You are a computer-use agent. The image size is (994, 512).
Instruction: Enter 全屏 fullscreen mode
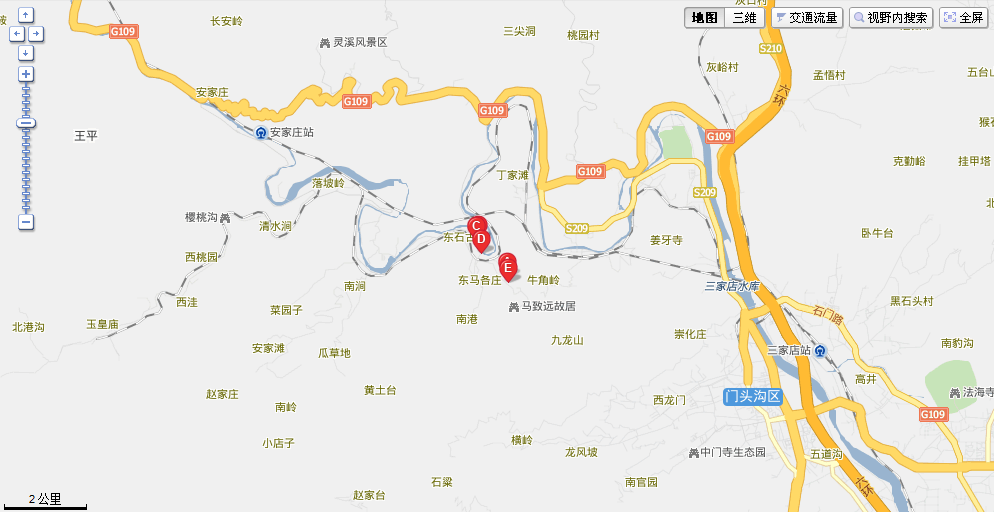[x=963, y=17]
